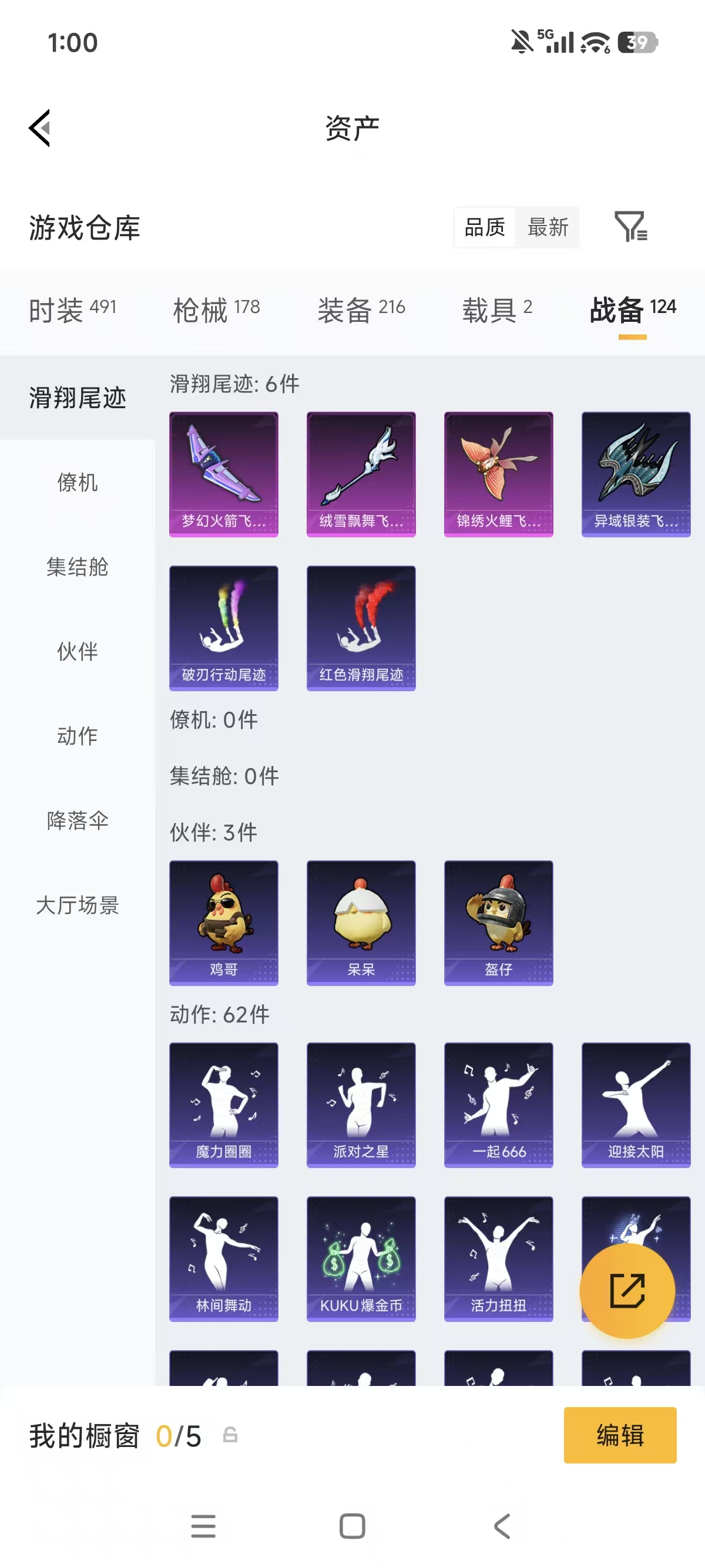This screenshot has width=705, height=1568.
Task: Open the 呆呆 companion thumbnail
Action: click(x=361, y=922)
